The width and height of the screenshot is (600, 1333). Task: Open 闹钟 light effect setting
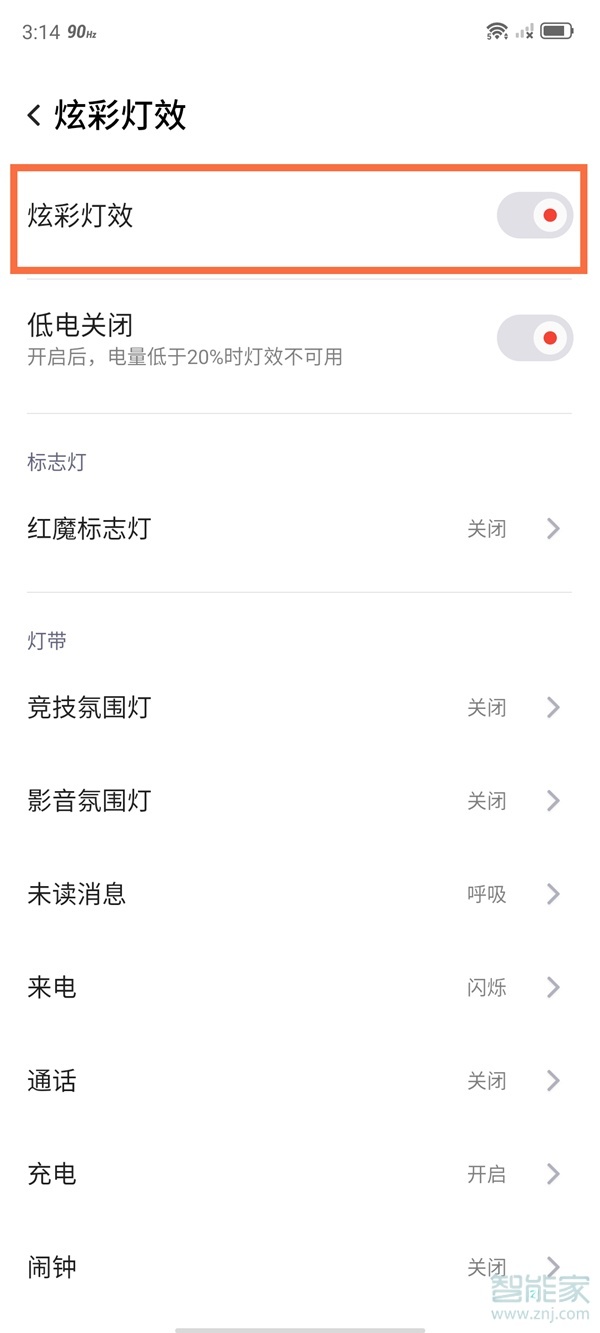pyautogui.click(x=300, y=1267)
